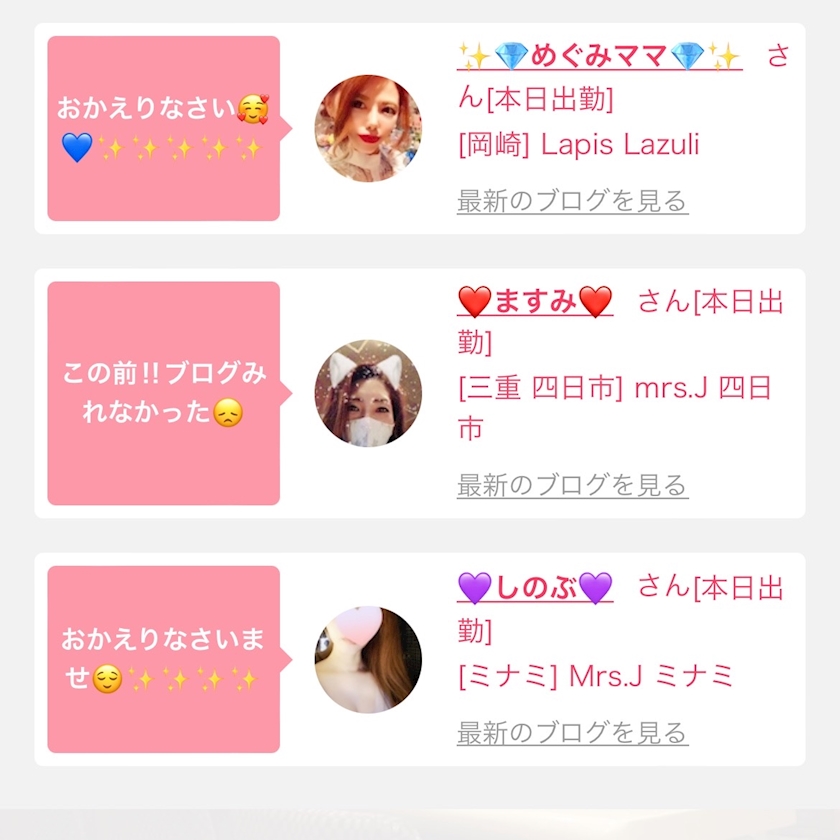Open めぐみママ's profile name link
Image resolution: width=840 pixels, height=840 pixels.
[x=599, y=56]
